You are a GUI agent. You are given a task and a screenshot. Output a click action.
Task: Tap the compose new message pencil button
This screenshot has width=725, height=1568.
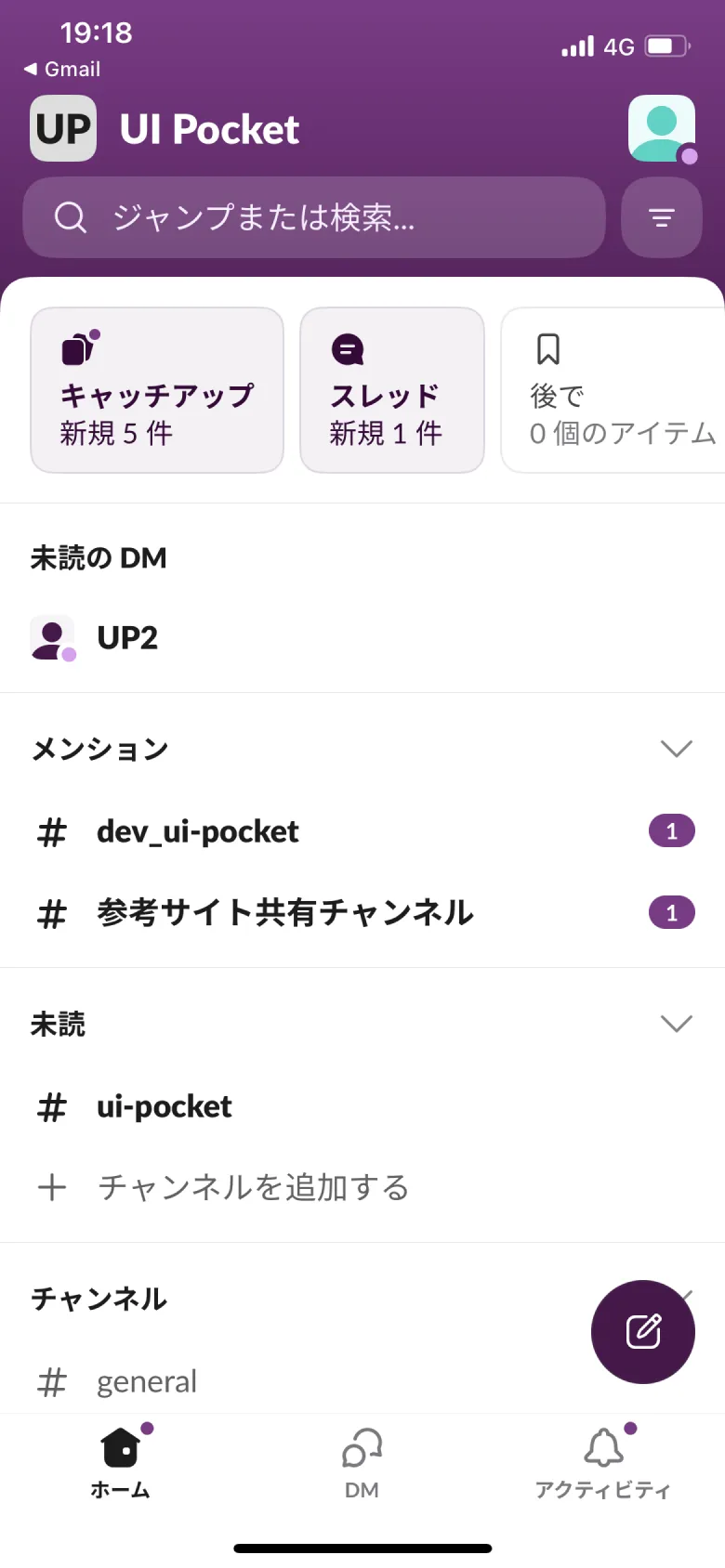click(x=642, y=1331)
